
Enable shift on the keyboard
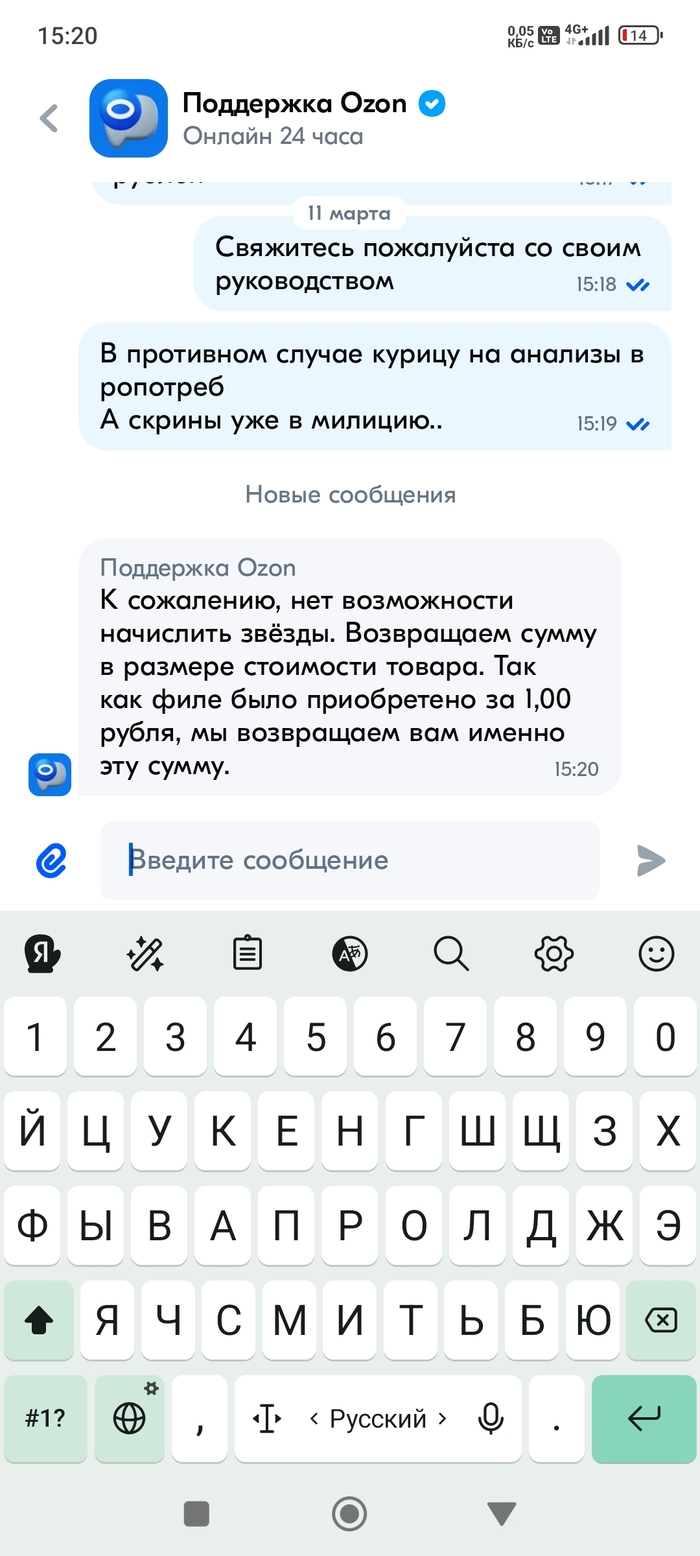[x=39, y=1321]
